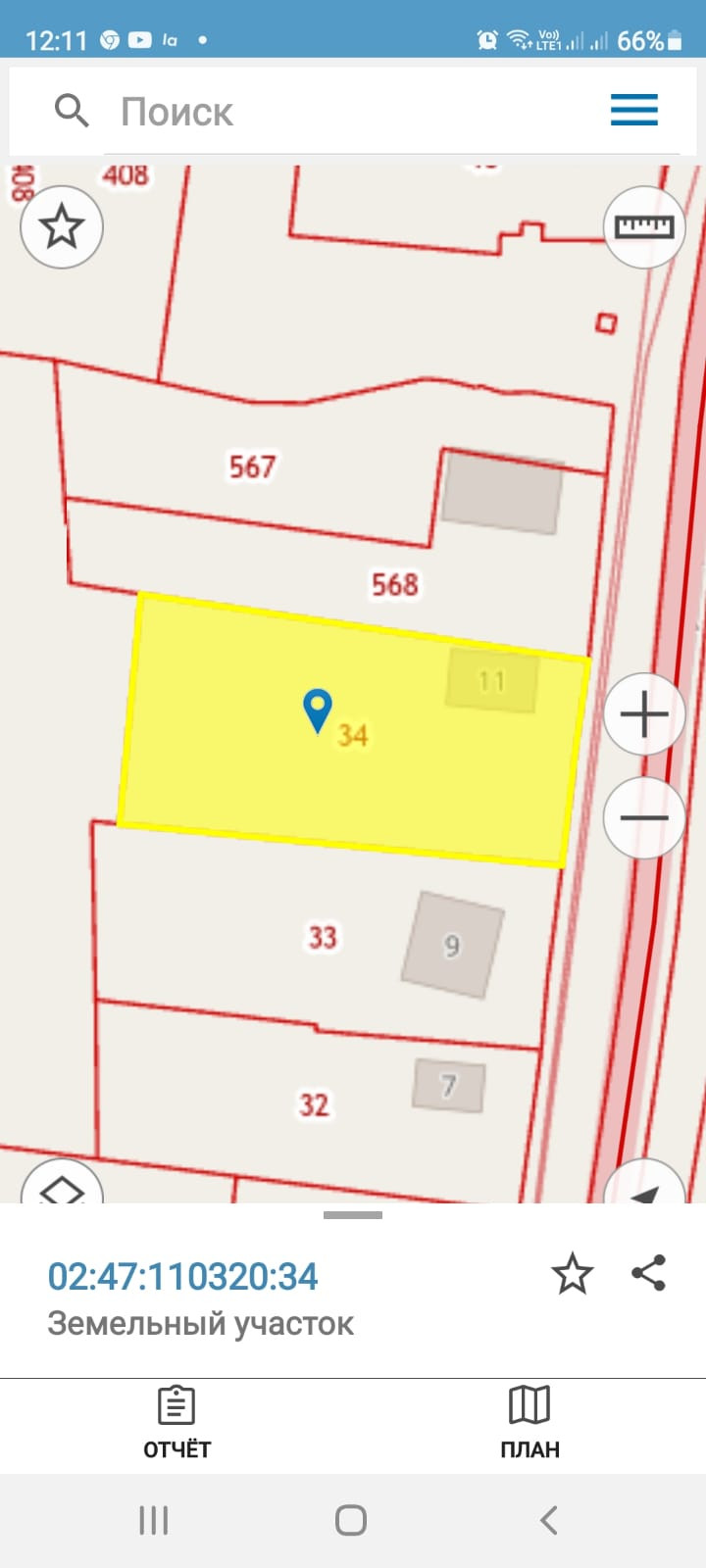Zoom out with the minus button

coord(643,817)
